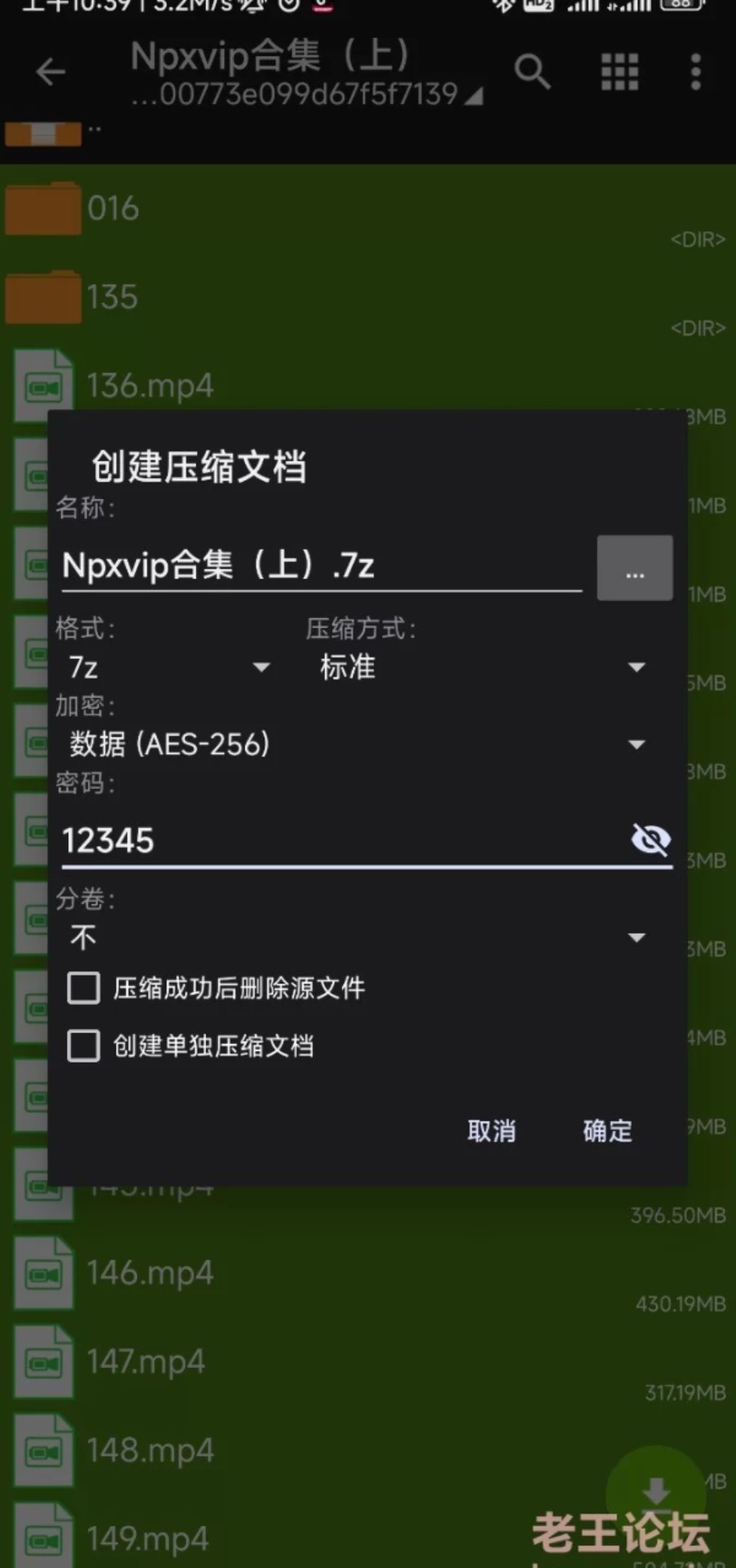Confirm the archive creation with 确定
Viewport: 736px width, 1568px height.
(x=607, y=1131)
